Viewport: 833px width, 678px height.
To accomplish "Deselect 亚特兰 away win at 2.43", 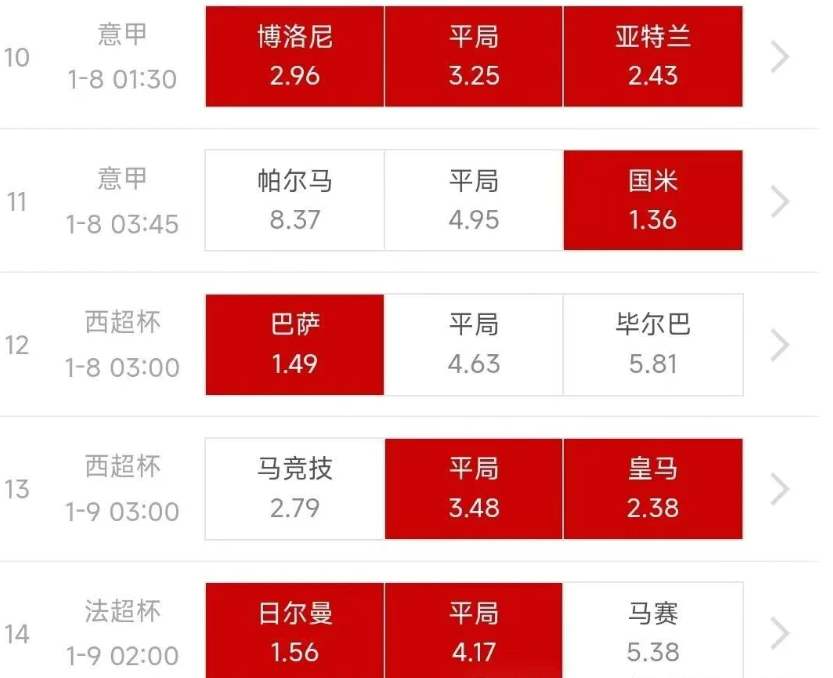I will pos(653,57).
